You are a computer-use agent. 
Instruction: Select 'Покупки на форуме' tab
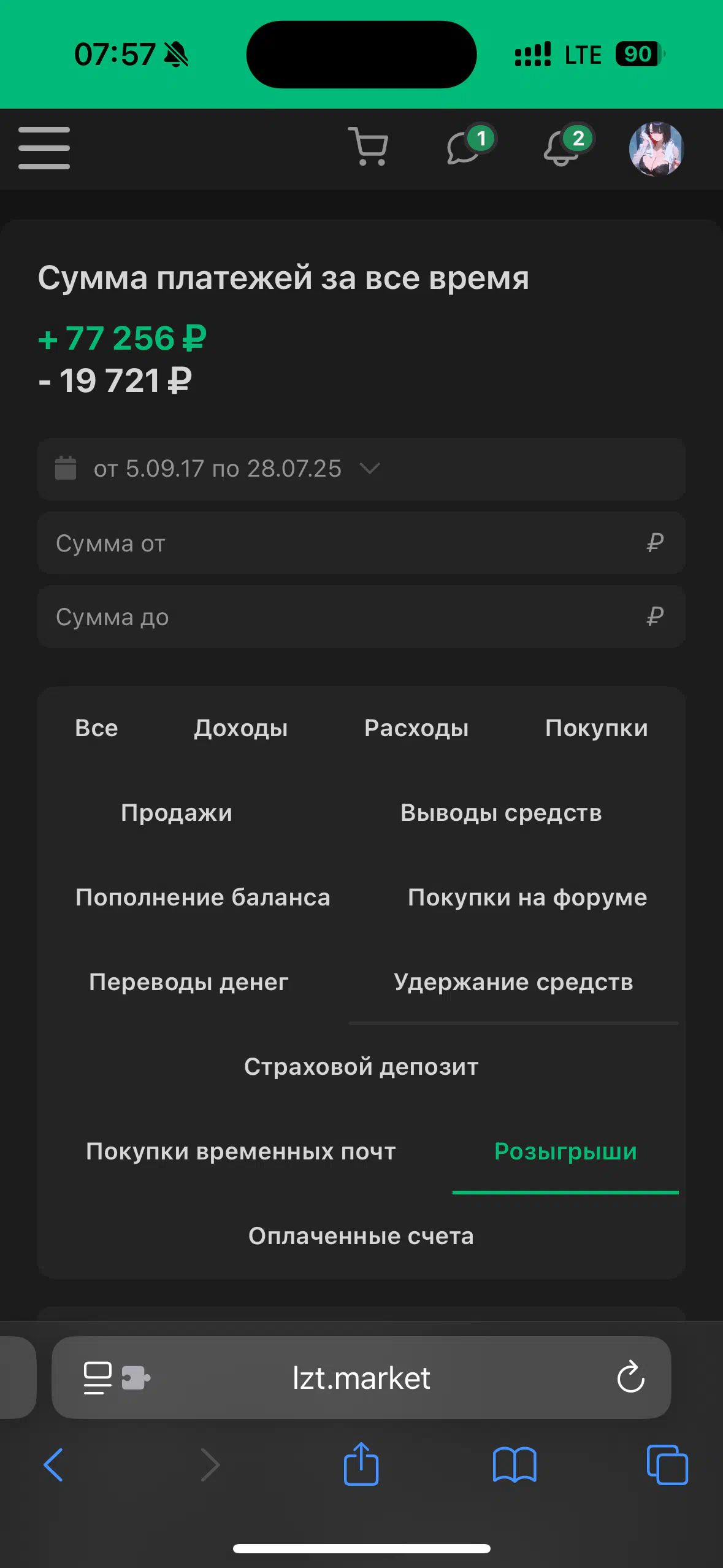click(527, 897)
